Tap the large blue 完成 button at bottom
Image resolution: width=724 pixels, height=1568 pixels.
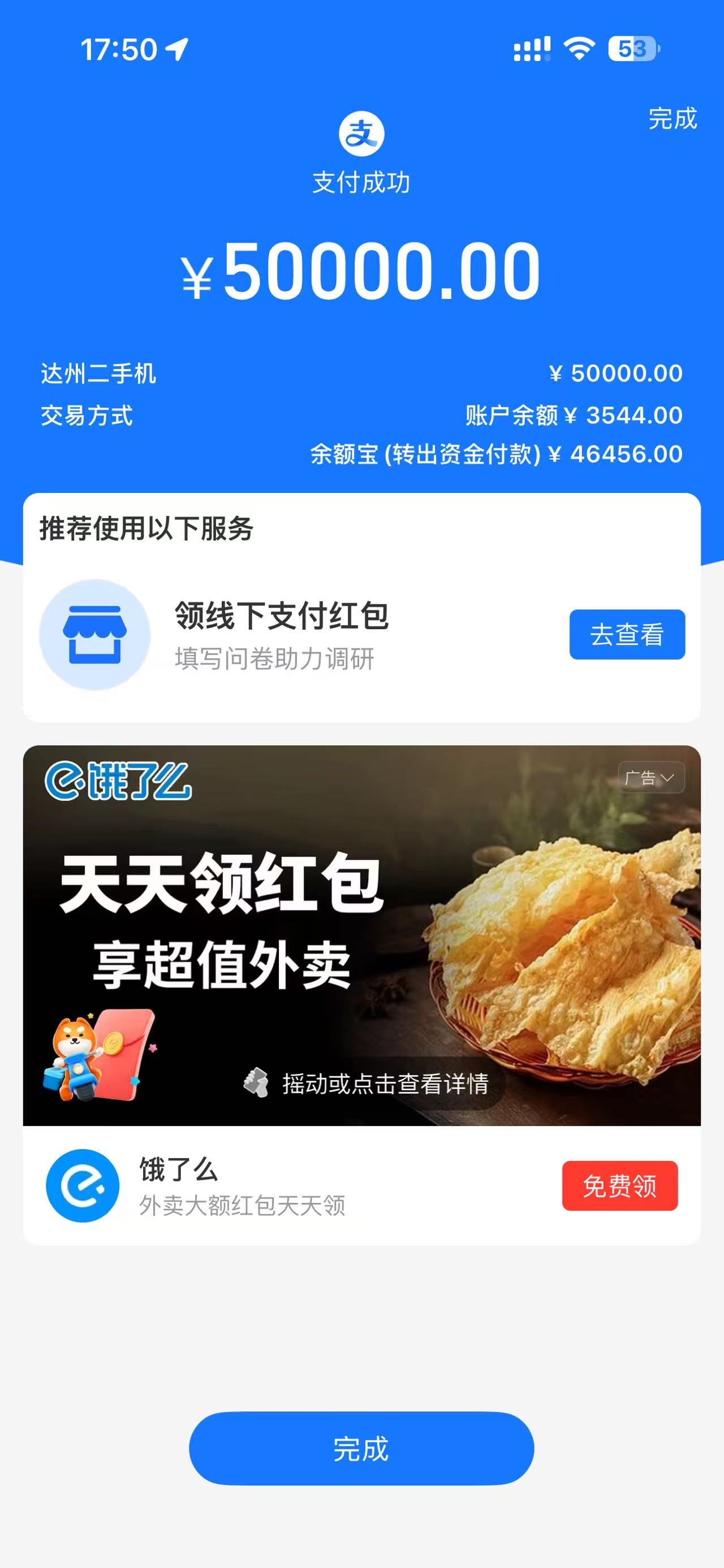[361, 1448]
